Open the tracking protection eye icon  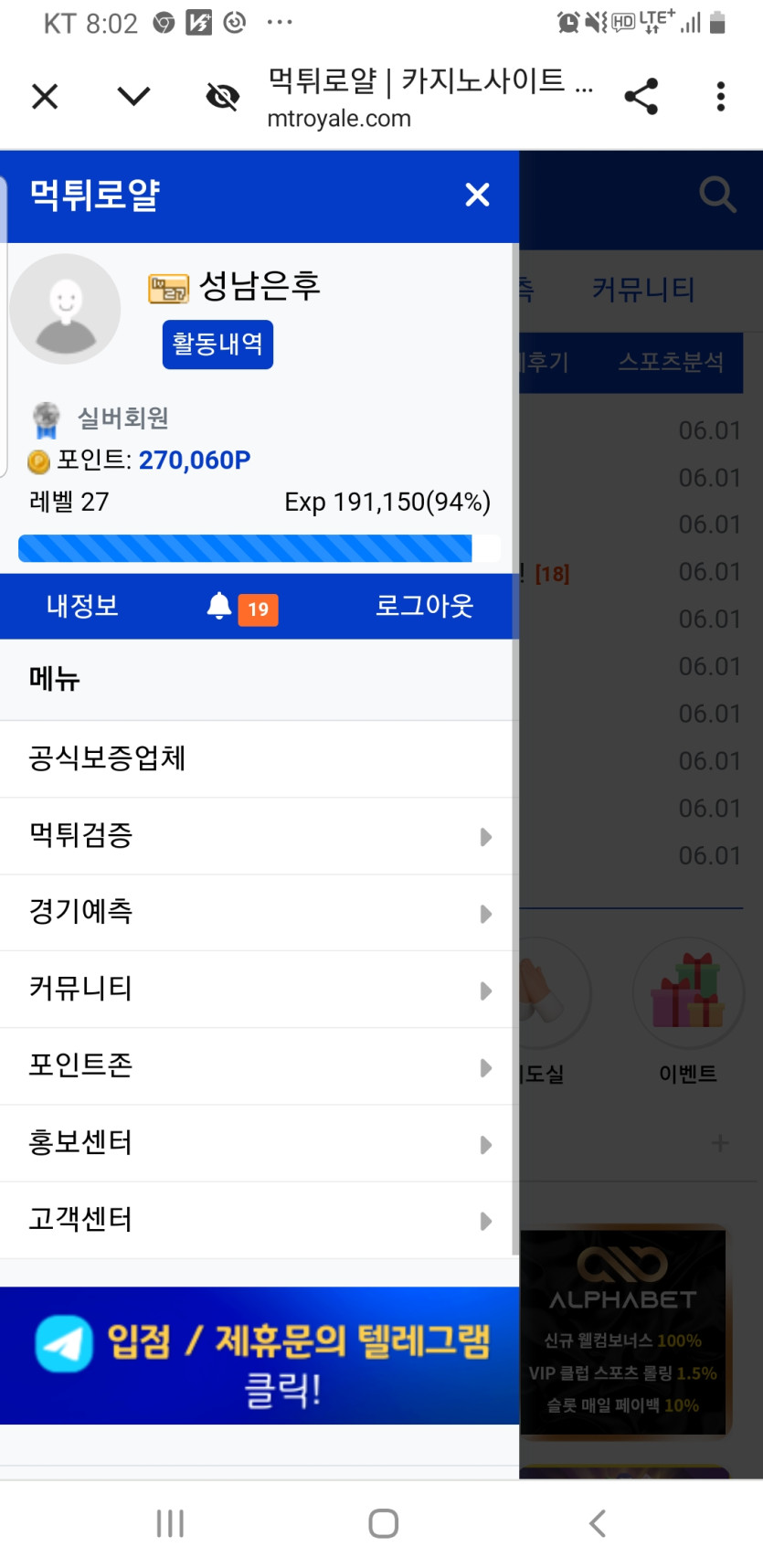coord(222,96)
